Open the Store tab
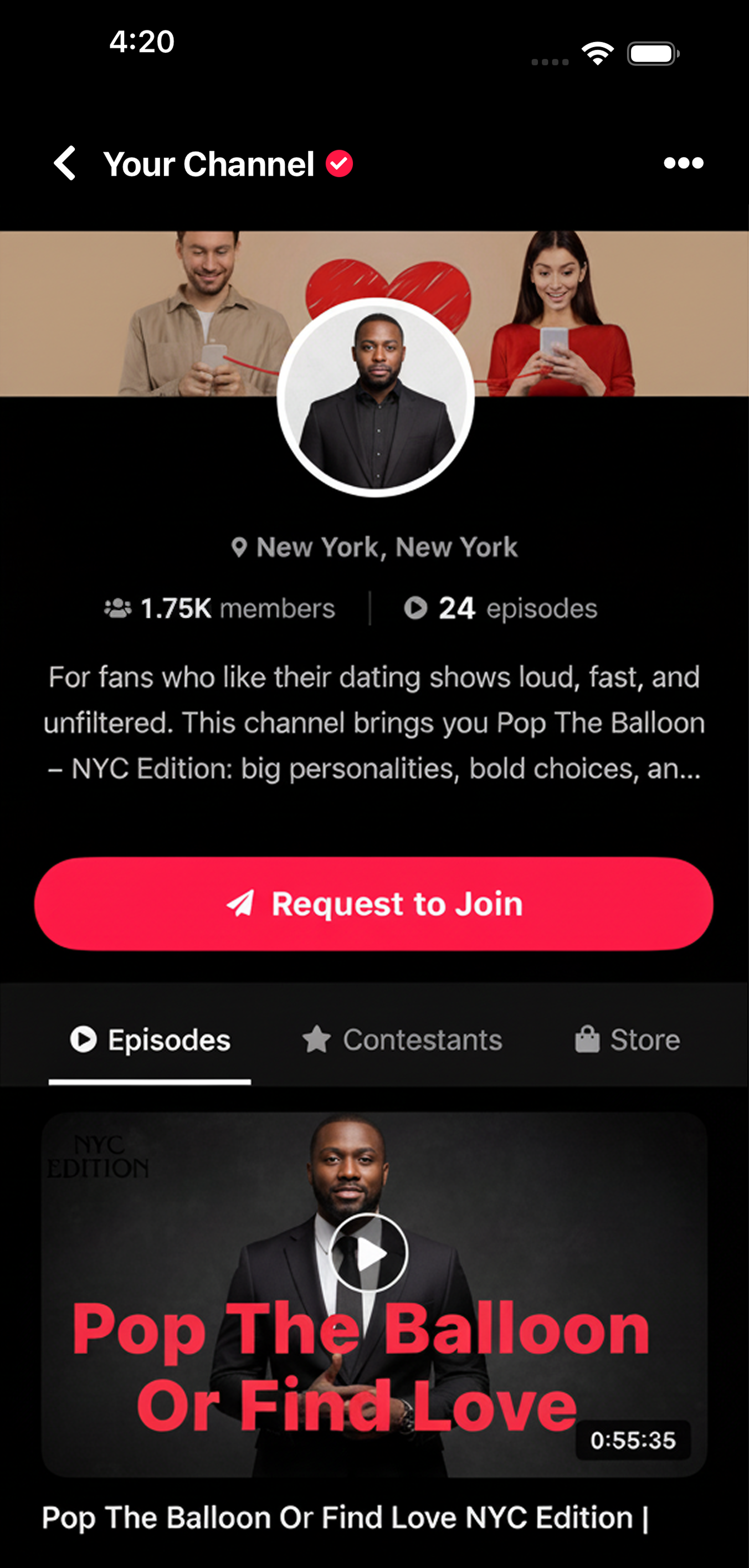Screen dimensions: 749x1568 pos(627,1039)
